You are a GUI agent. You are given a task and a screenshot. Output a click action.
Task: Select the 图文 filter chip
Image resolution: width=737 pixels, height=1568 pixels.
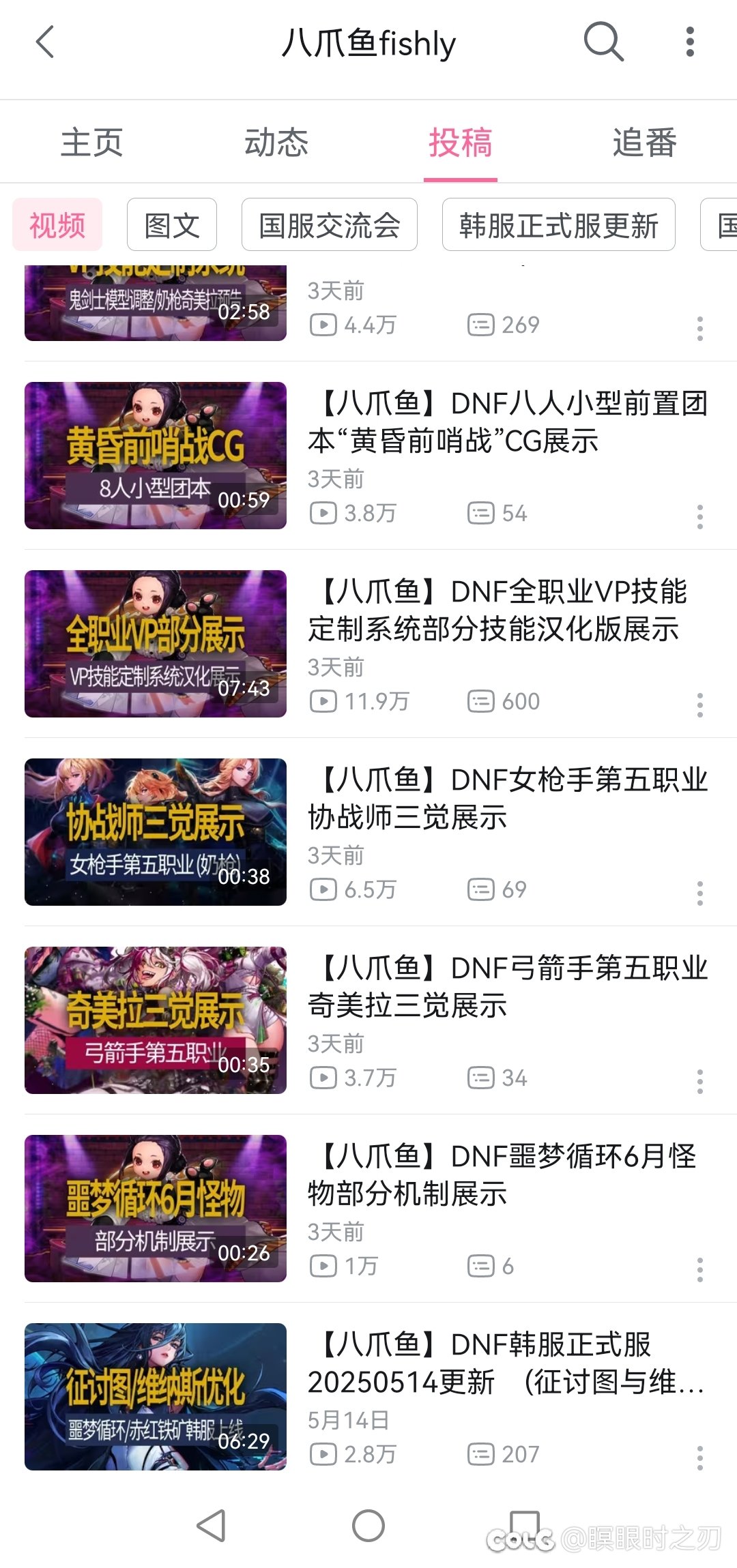coord(172,224)
